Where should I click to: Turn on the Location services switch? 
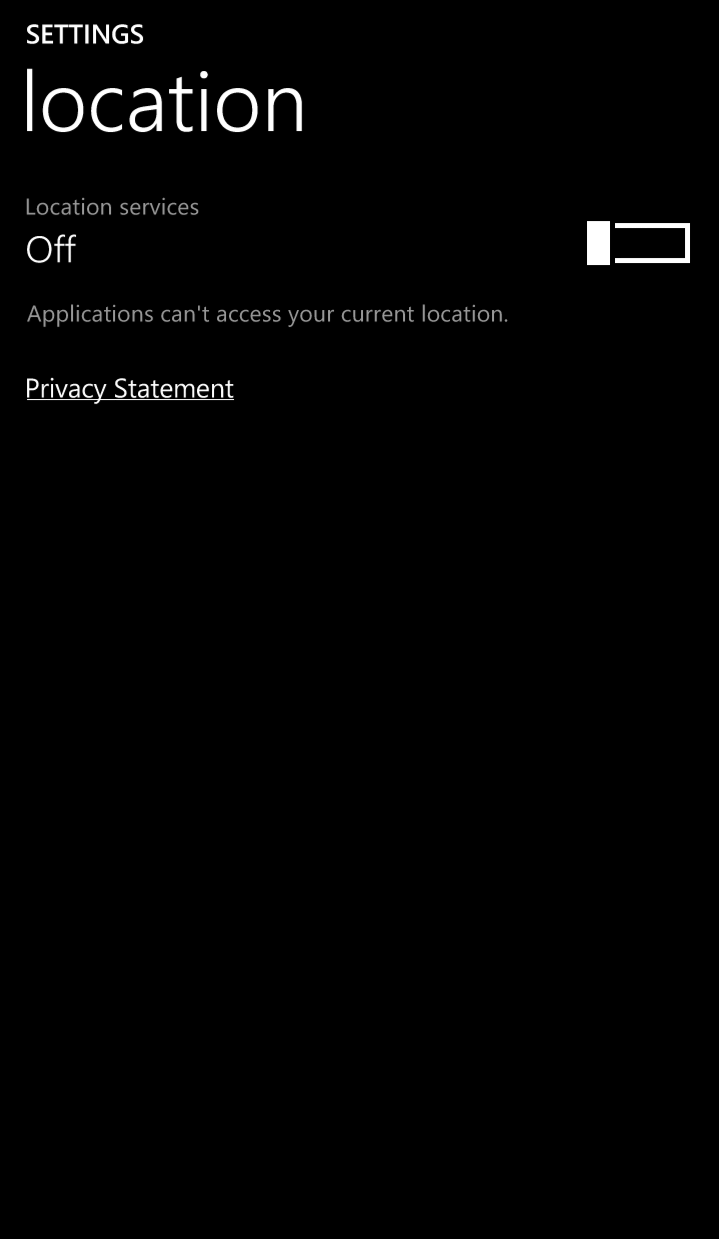pyautogui.click(x=638, y=243)
